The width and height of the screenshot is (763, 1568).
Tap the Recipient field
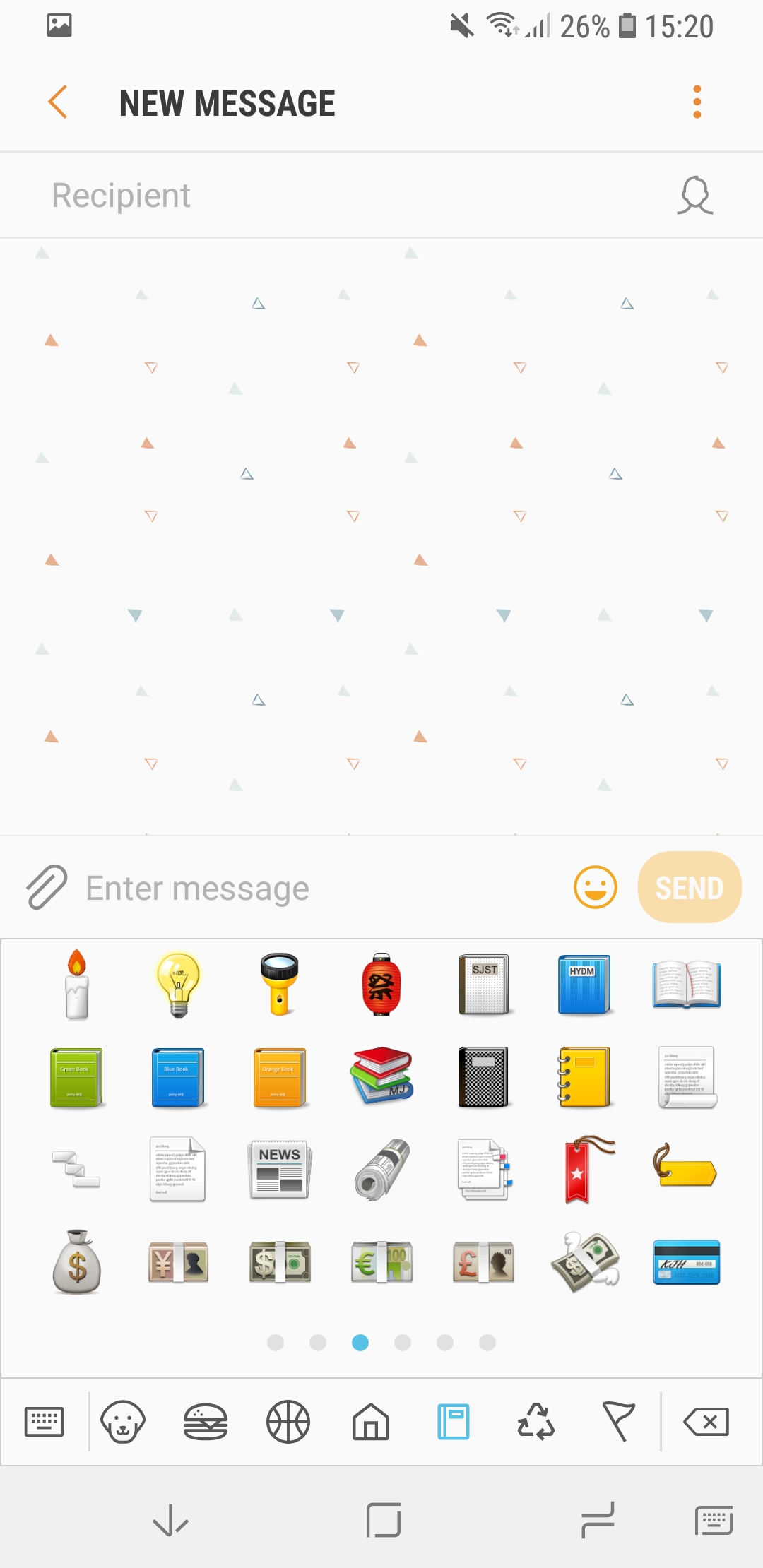coord(339,196)
